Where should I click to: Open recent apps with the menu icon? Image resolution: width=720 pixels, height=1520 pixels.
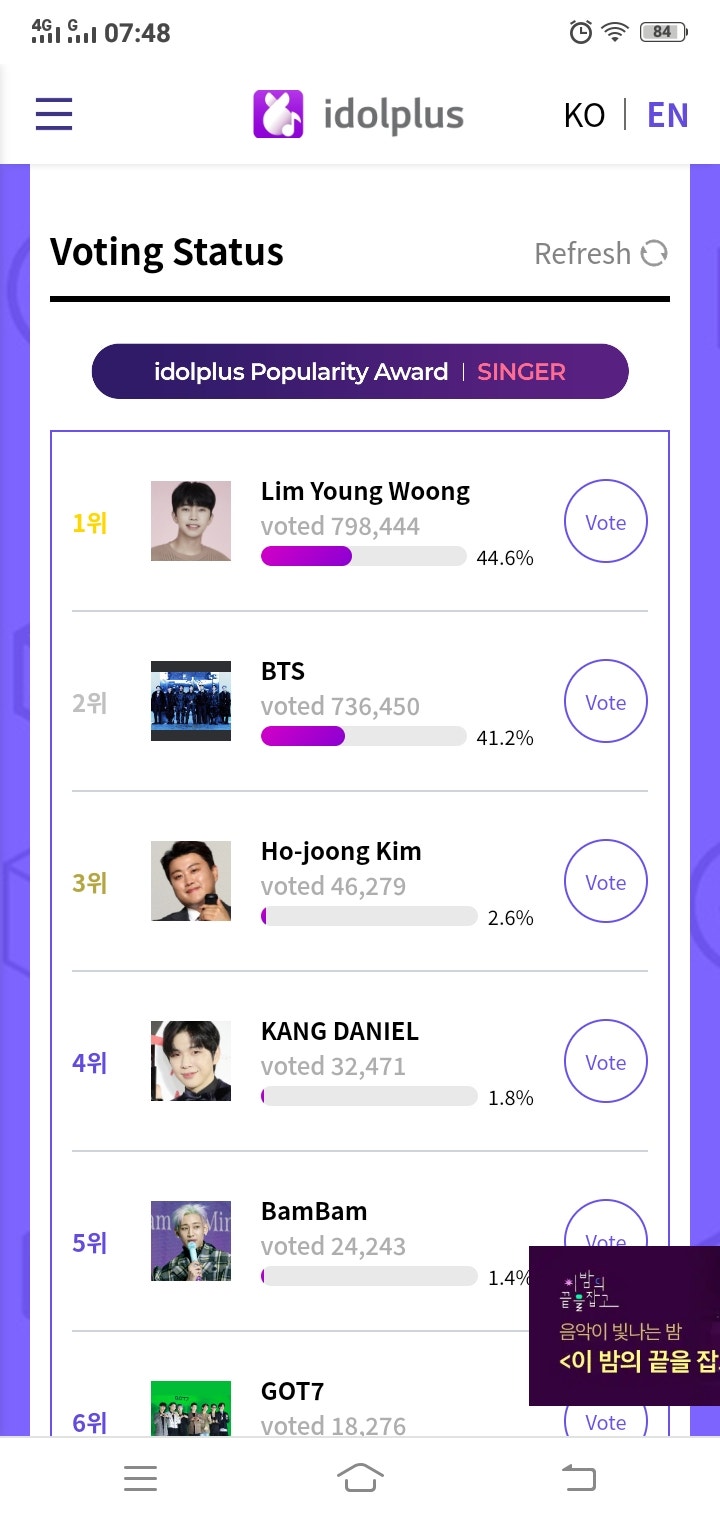pyautogui.click(x=140, y=1477)
